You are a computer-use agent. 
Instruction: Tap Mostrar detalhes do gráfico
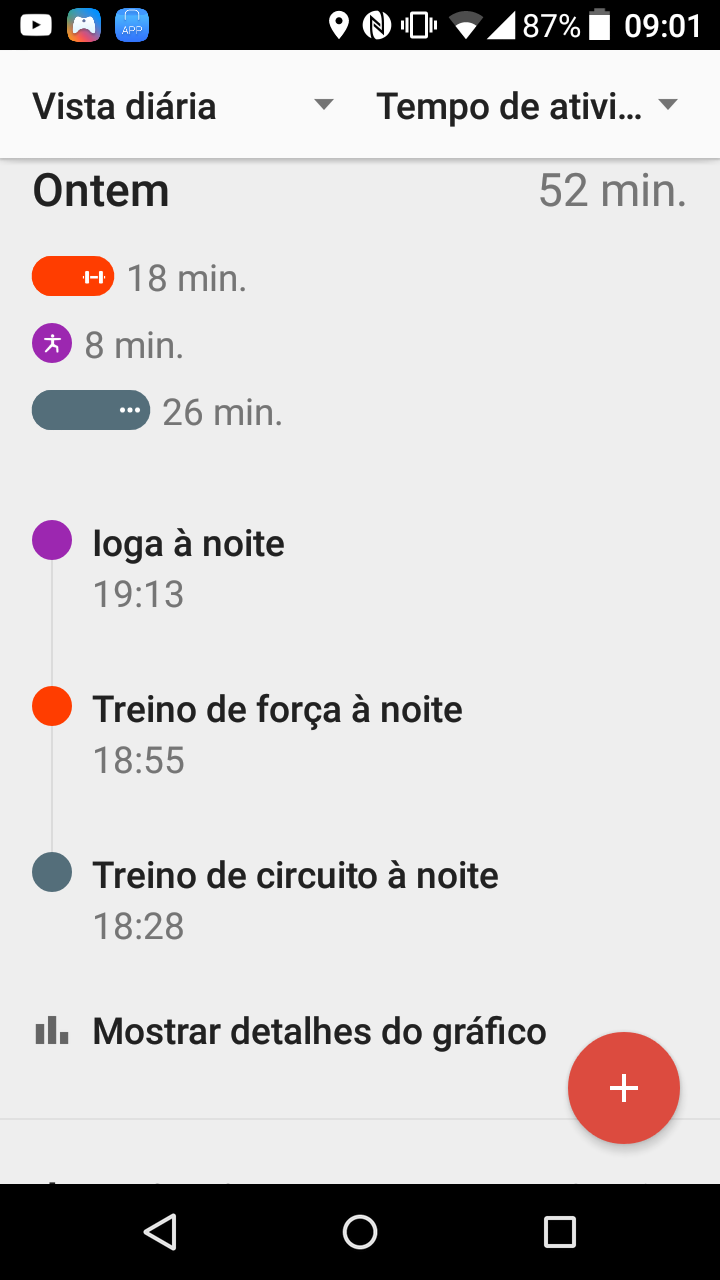[x=319, y=1031]
